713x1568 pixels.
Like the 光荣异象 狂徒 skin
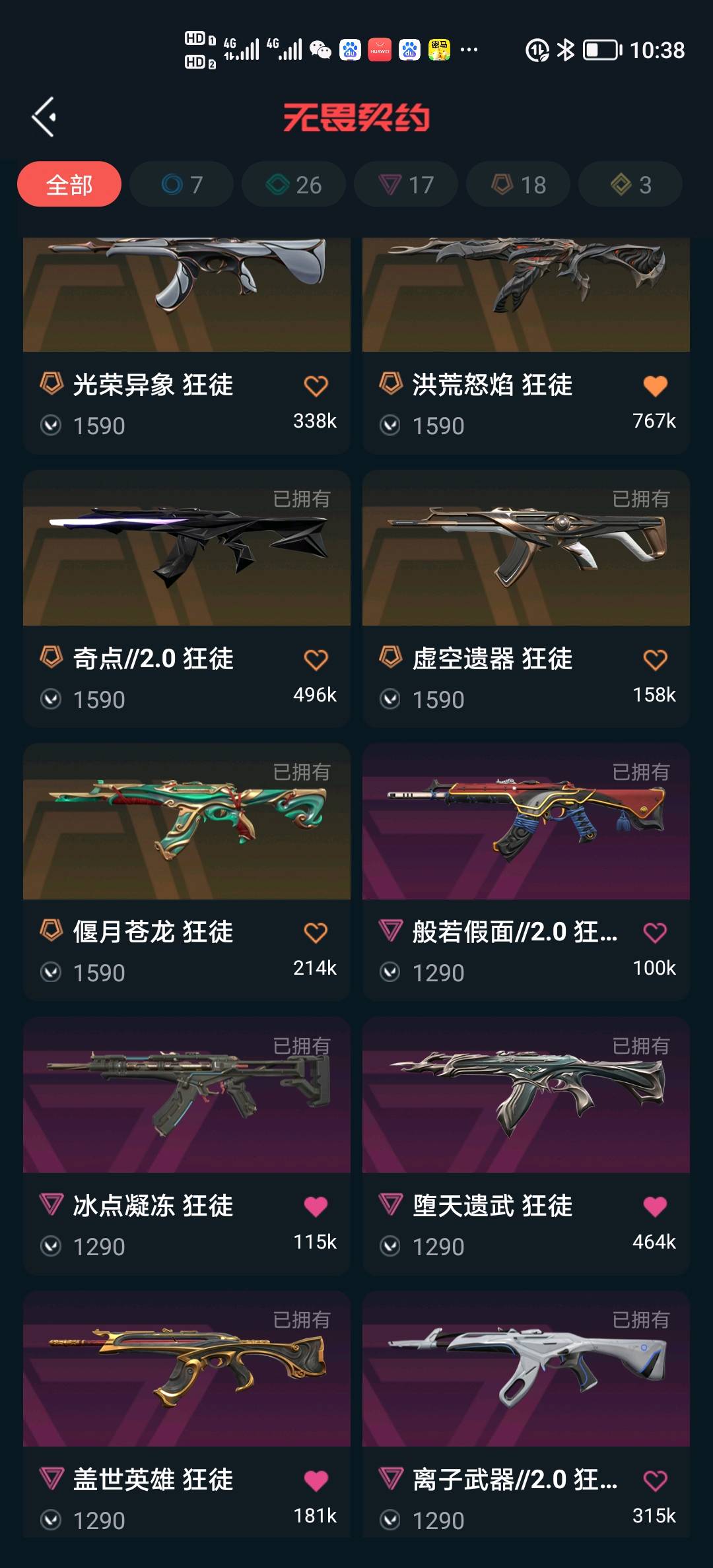tap(316, 386)
